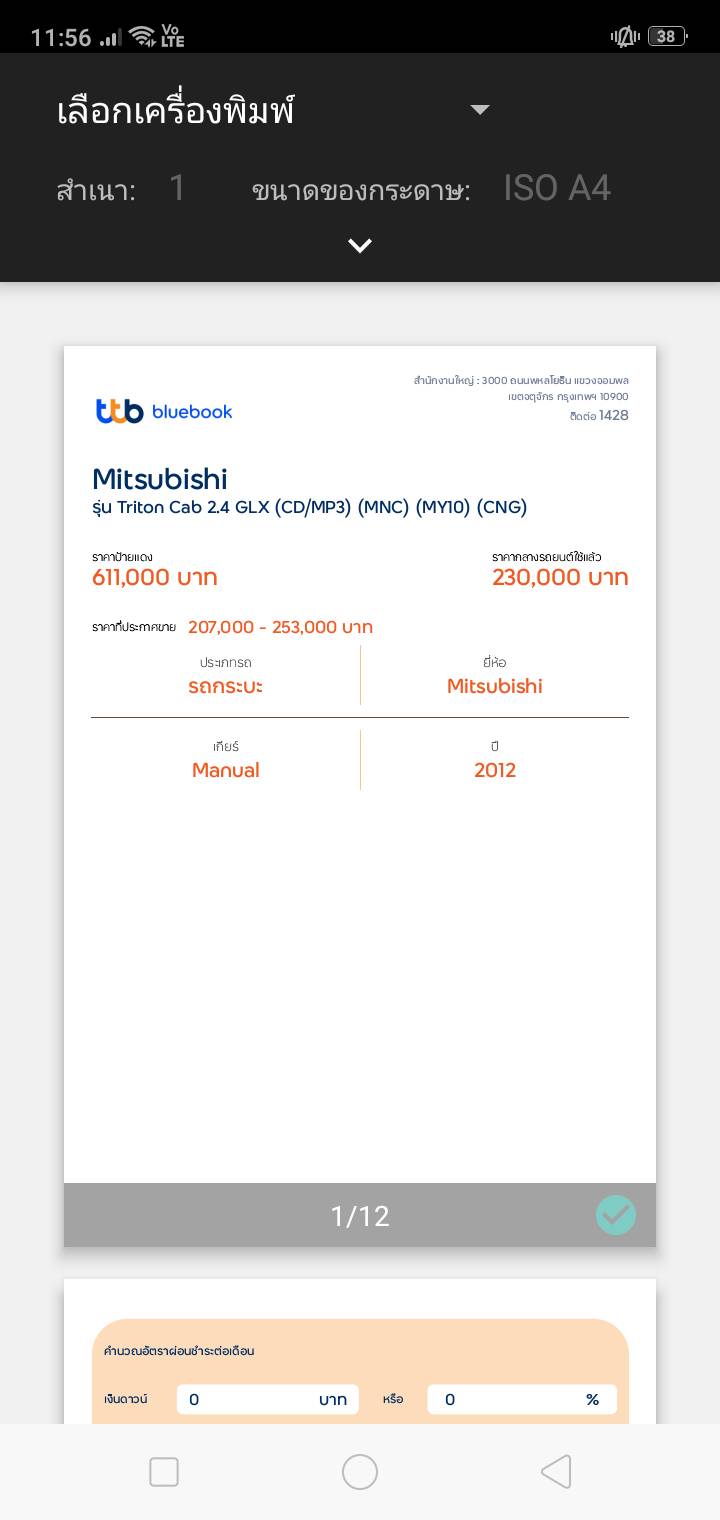
Task: Uncheck page 1/12 from printing
Action: point(616,1215)
